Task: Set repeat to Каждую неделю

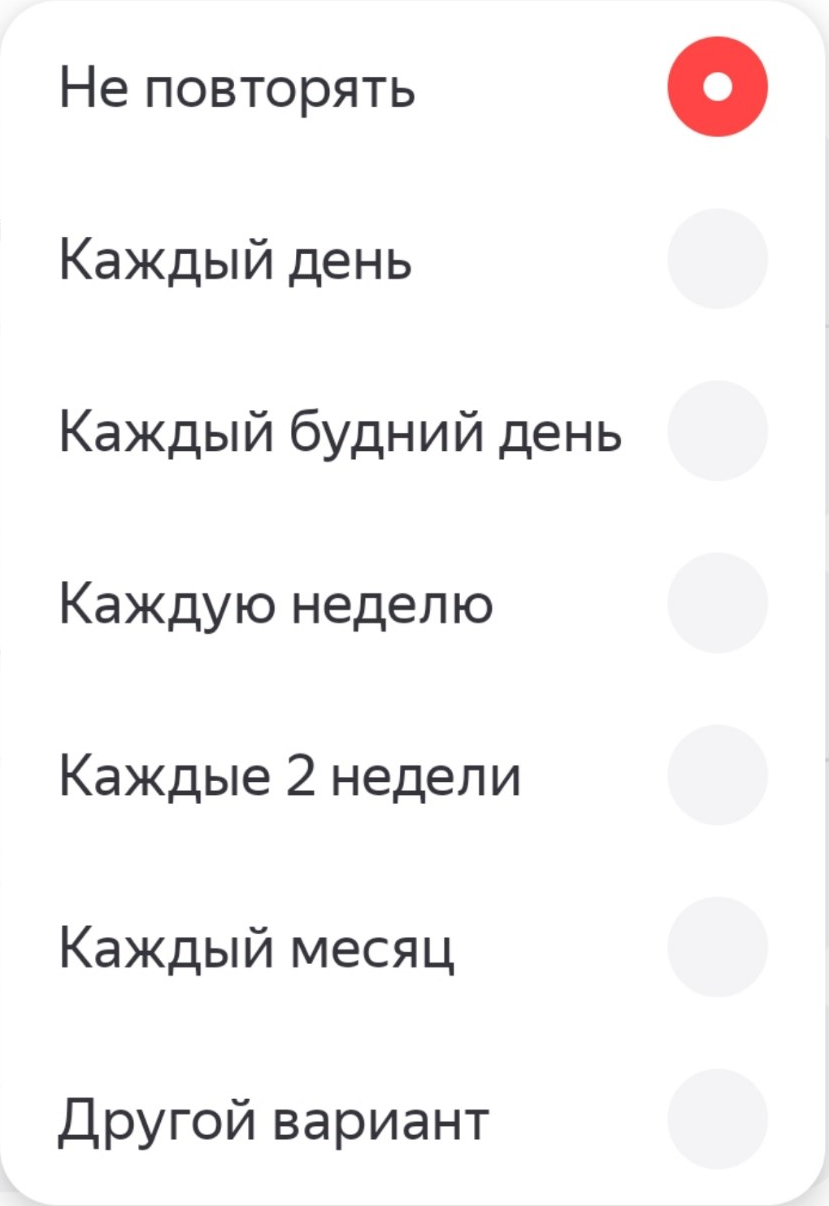Action: point(717,603)
